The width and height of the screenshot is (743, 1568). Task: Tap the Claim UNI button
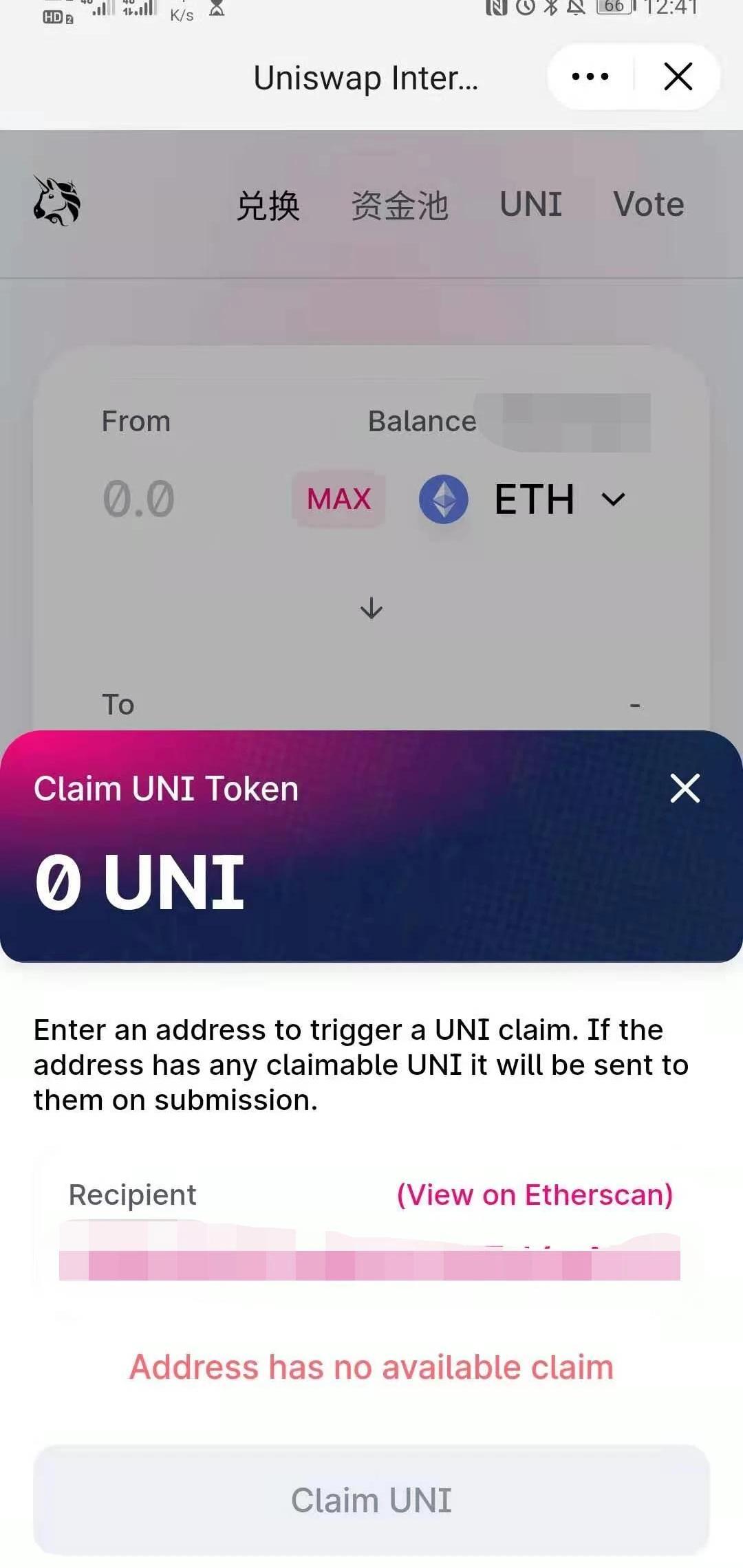tap(371, 1500)
